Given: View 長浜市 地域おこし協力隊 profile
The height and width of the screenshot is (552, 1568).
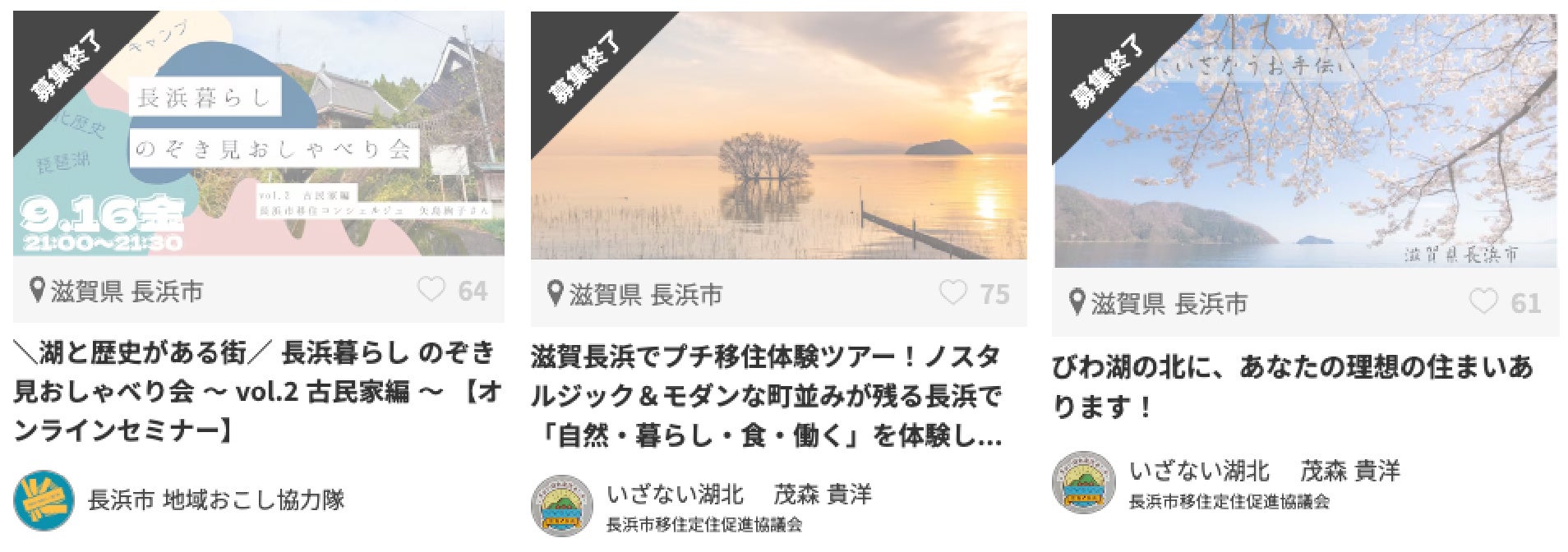Looking at the screenshot, I should (215, 499).
